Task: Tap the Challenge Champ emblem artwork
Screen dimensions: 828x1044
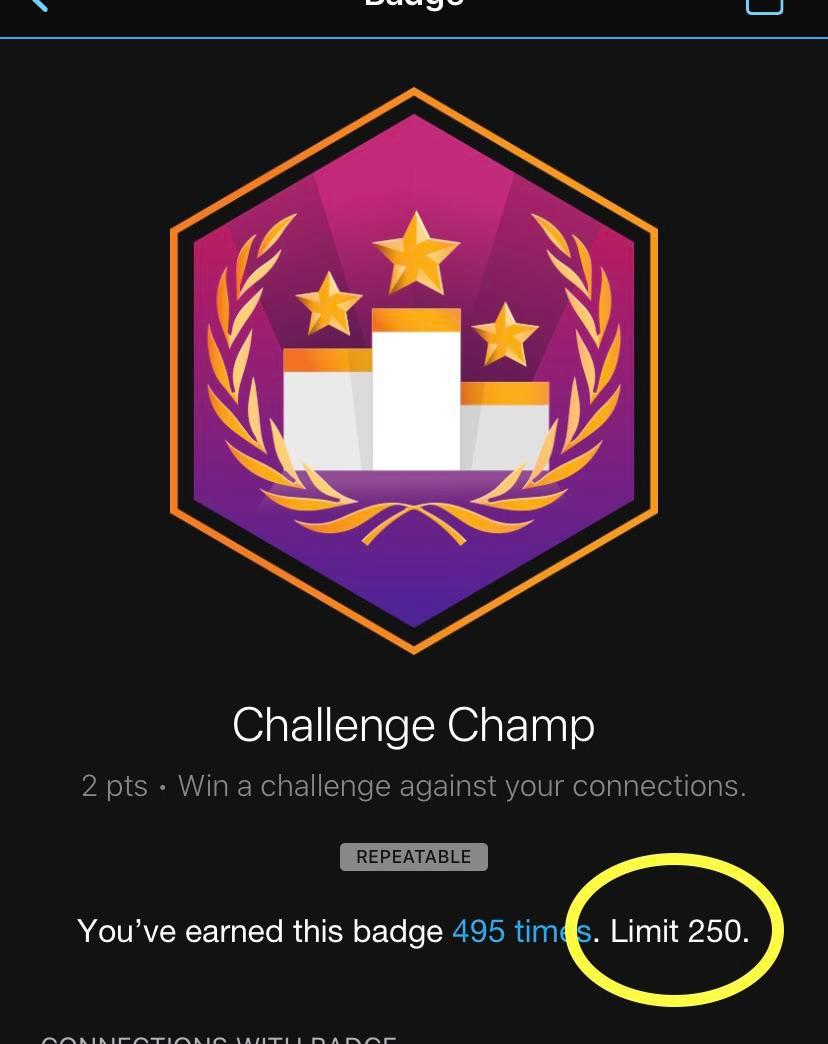Action: click(x=413, y=370)
